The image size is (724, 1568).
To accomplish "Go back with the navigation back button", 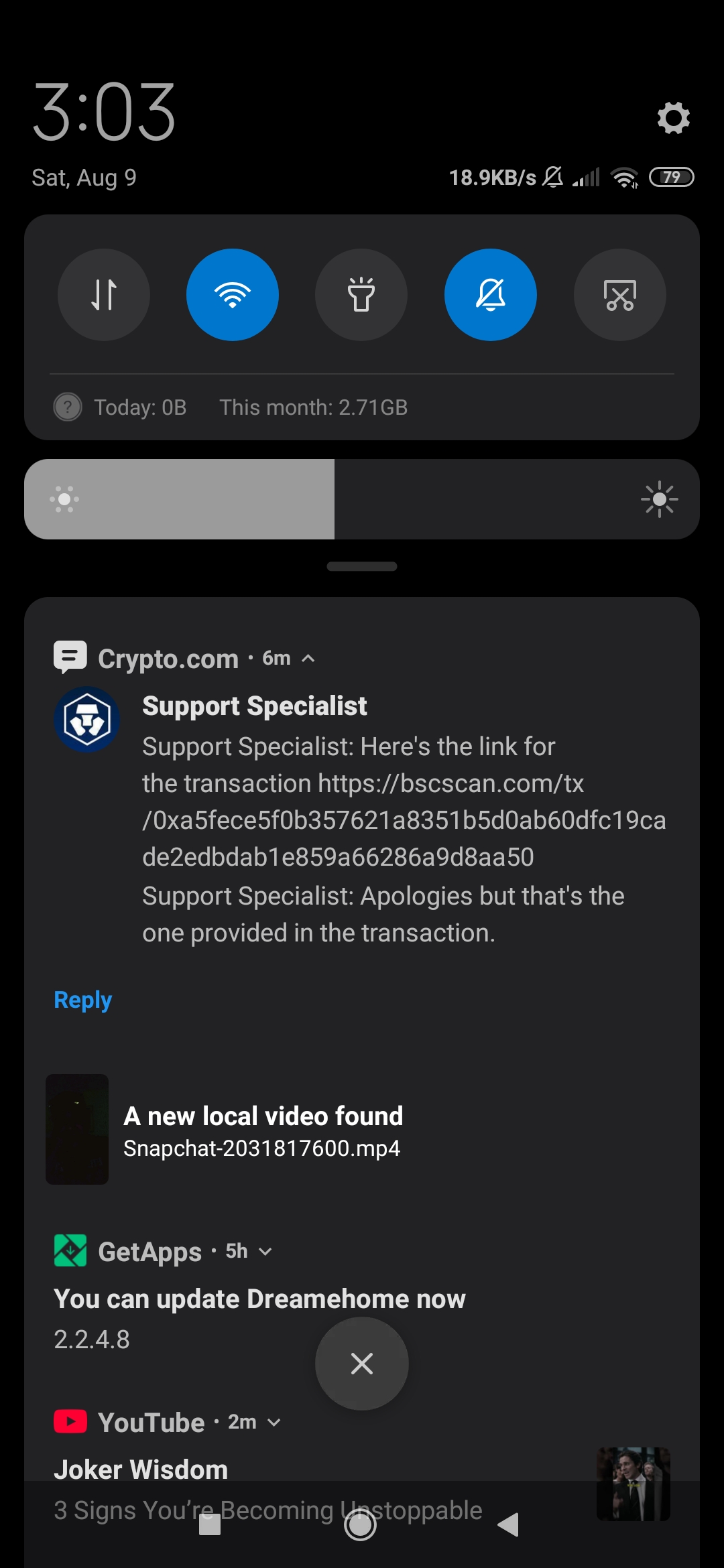I will point(508,1524).
